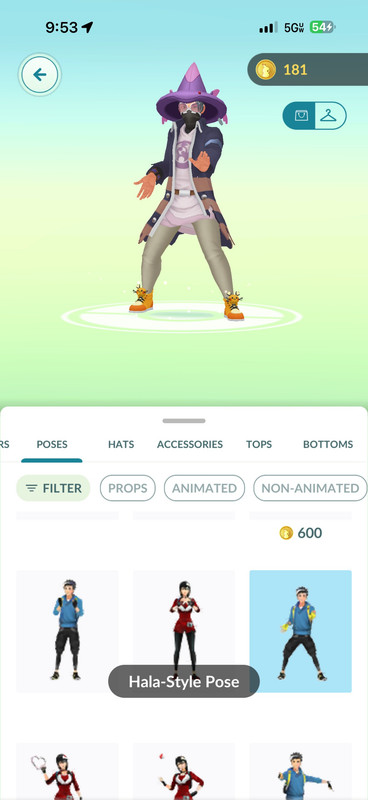Select the male pose with raised fists
This screenshot has width=368, height=800.
tap(67, 631)
